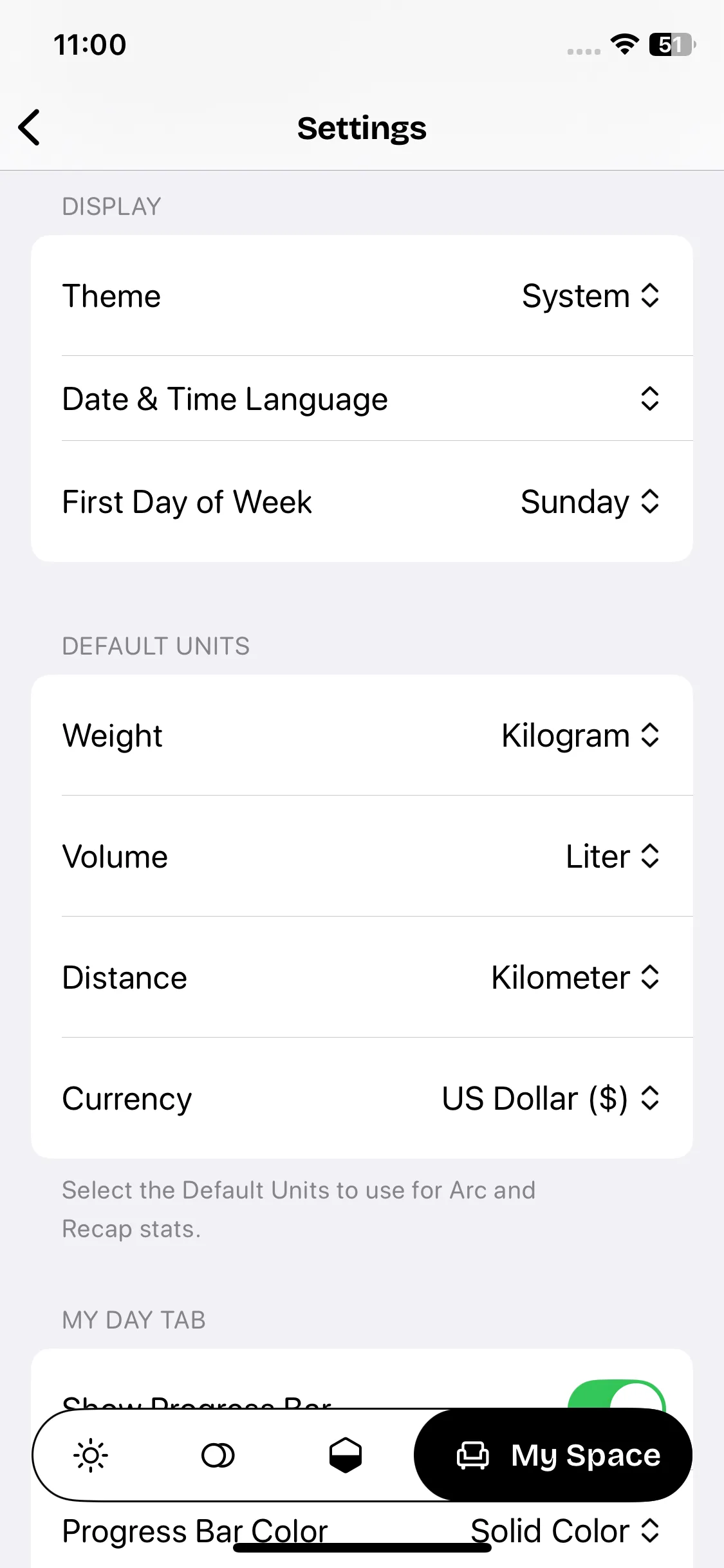Select a different Volume unit

click(612, 857)
